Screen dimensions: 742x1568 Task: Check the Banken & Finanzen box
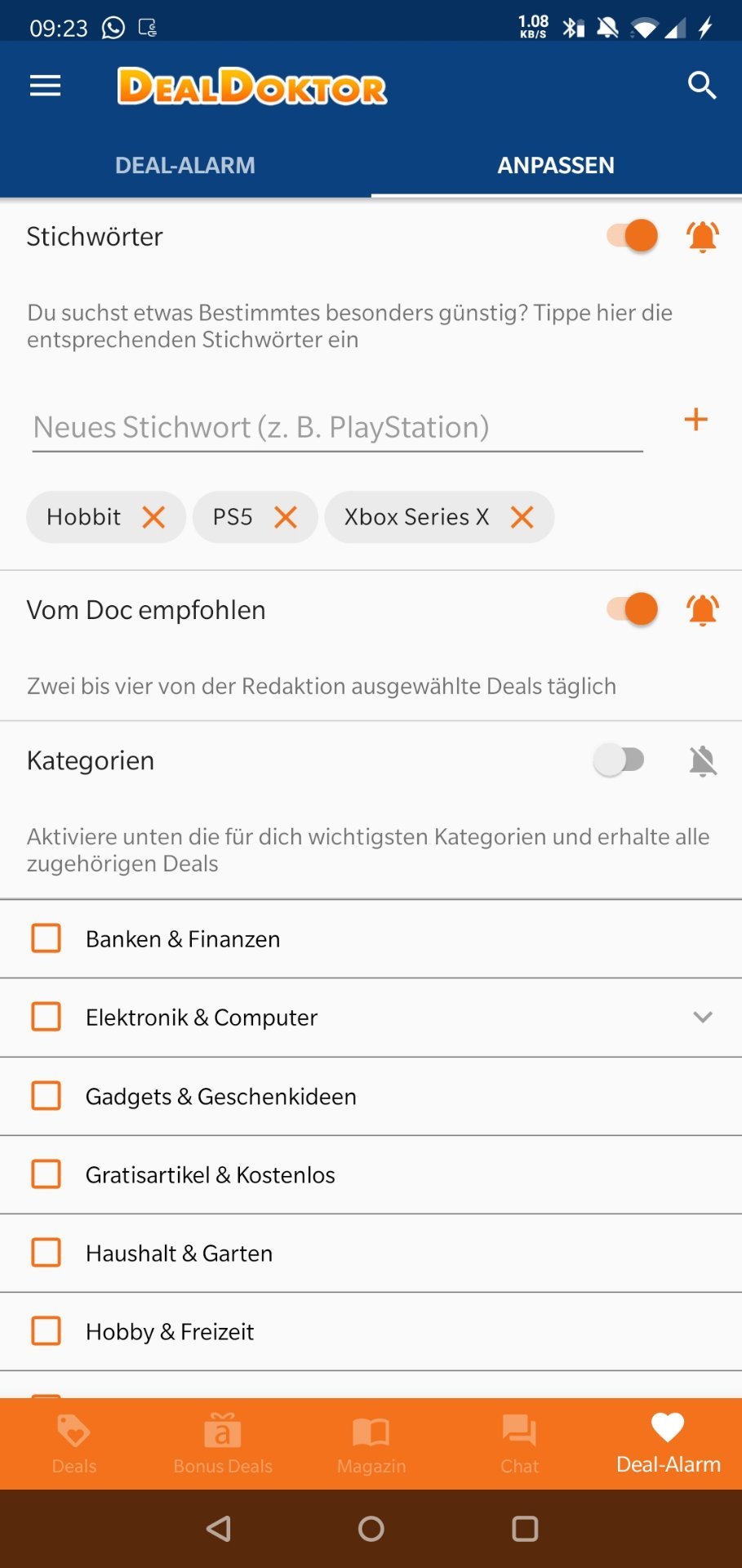[x=46, y=938]
